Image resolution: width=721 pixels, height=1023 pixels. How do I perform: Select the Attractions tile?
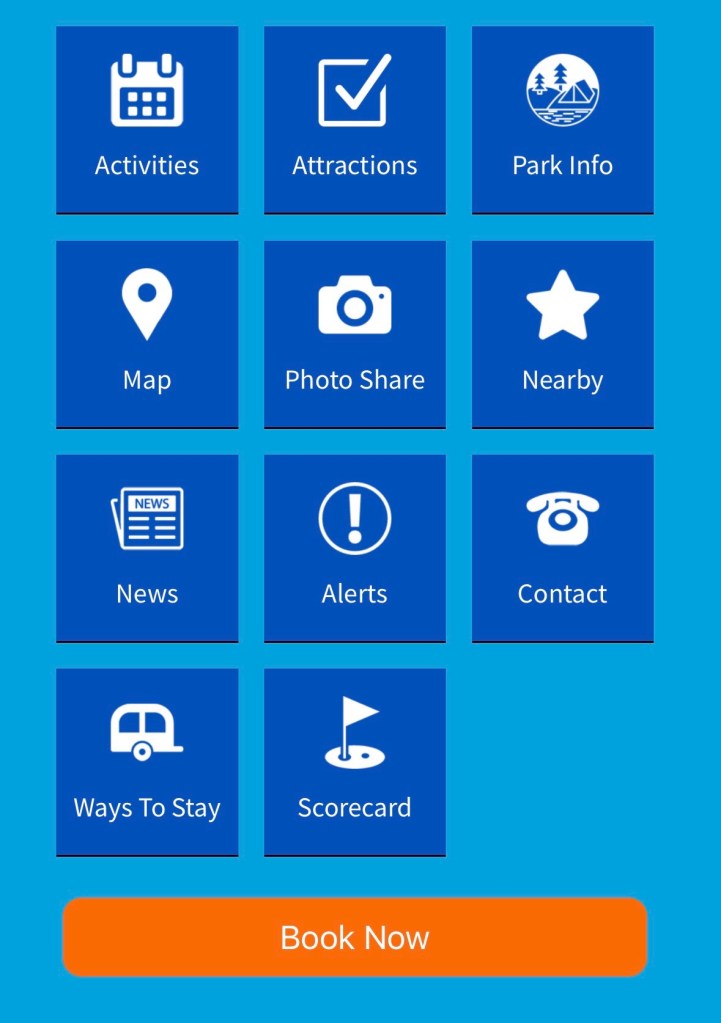[x=355, y=120]
